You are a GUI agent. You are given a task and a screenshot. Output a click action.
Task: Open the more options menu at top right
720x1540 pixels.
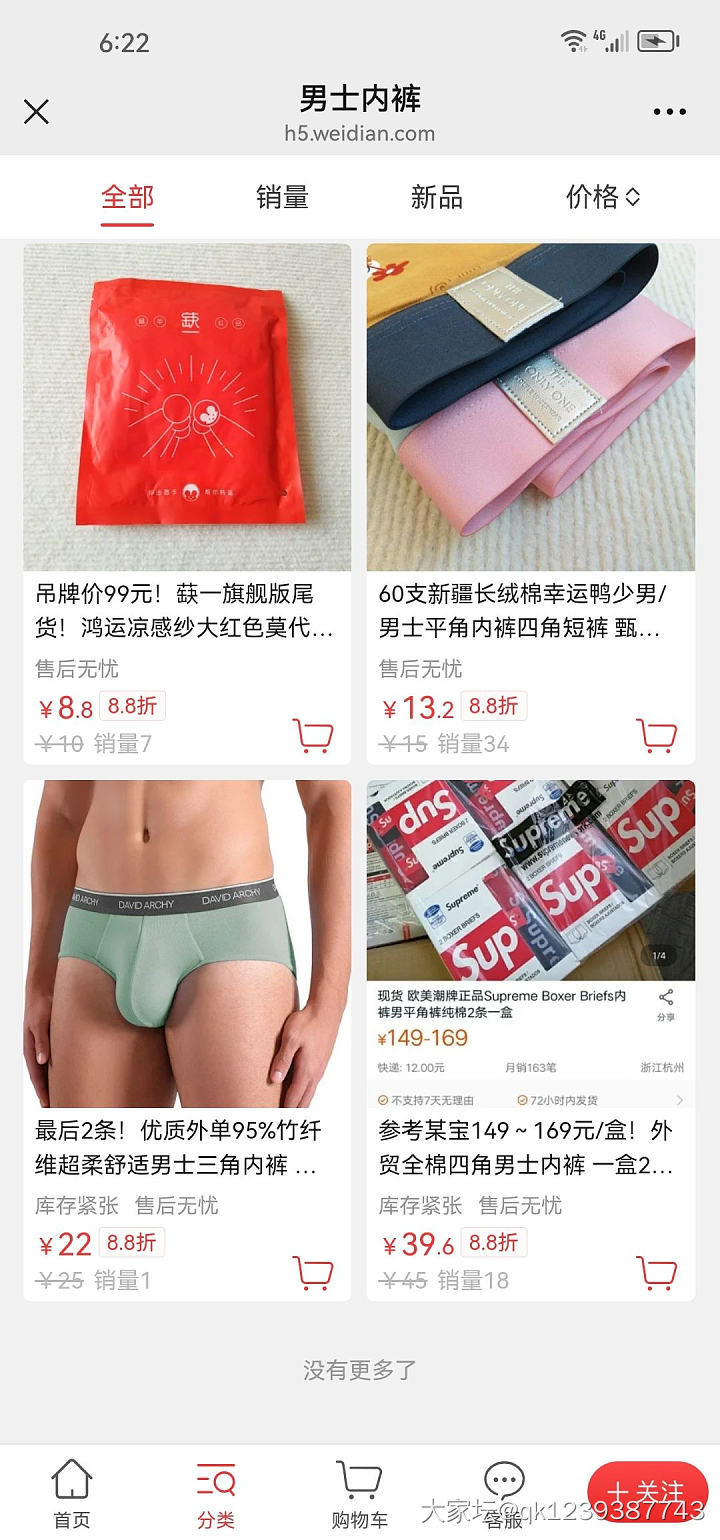click(x=668, y=111)
